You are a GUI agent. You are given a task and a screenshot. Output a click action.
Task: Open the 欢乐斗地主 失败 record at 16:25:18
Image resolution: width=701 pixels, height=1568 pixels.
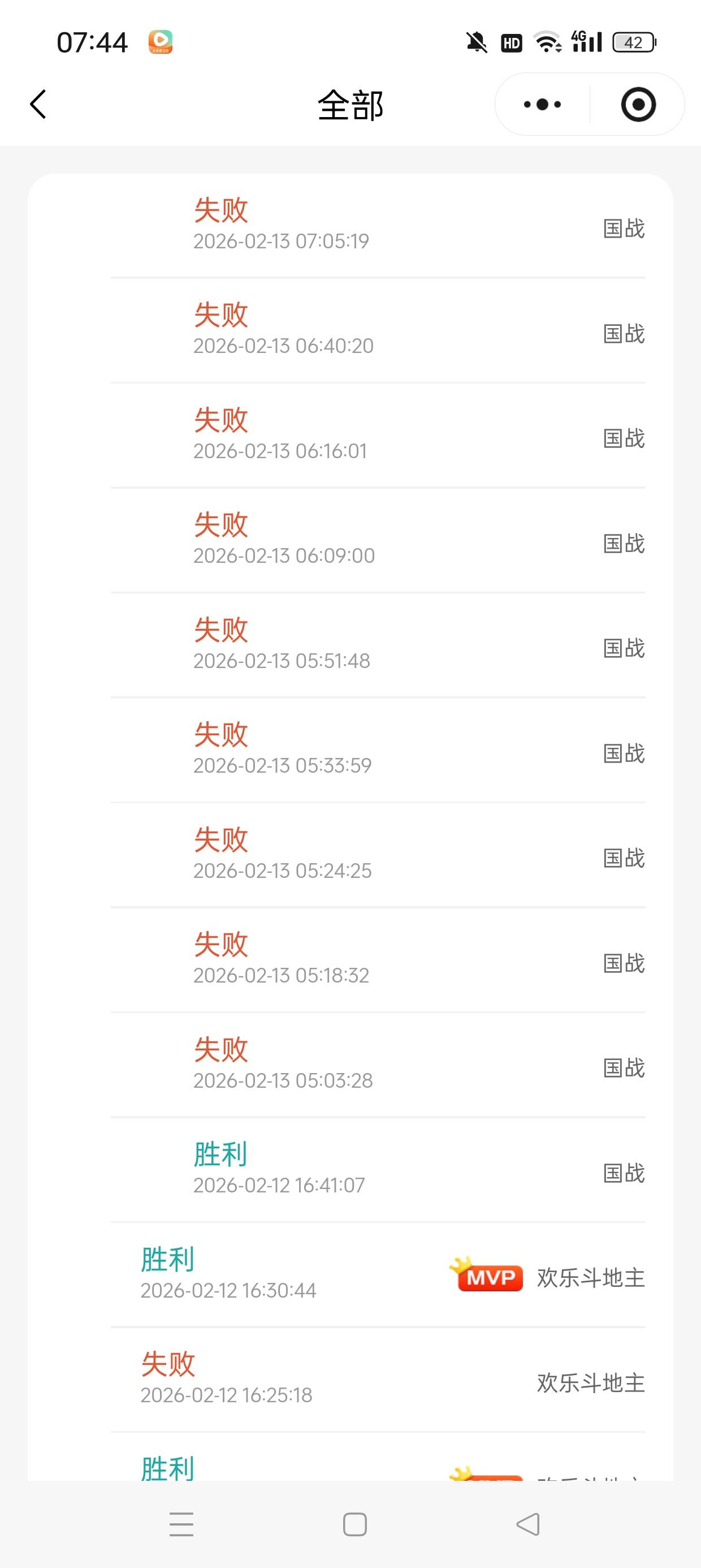[377, 1379]
